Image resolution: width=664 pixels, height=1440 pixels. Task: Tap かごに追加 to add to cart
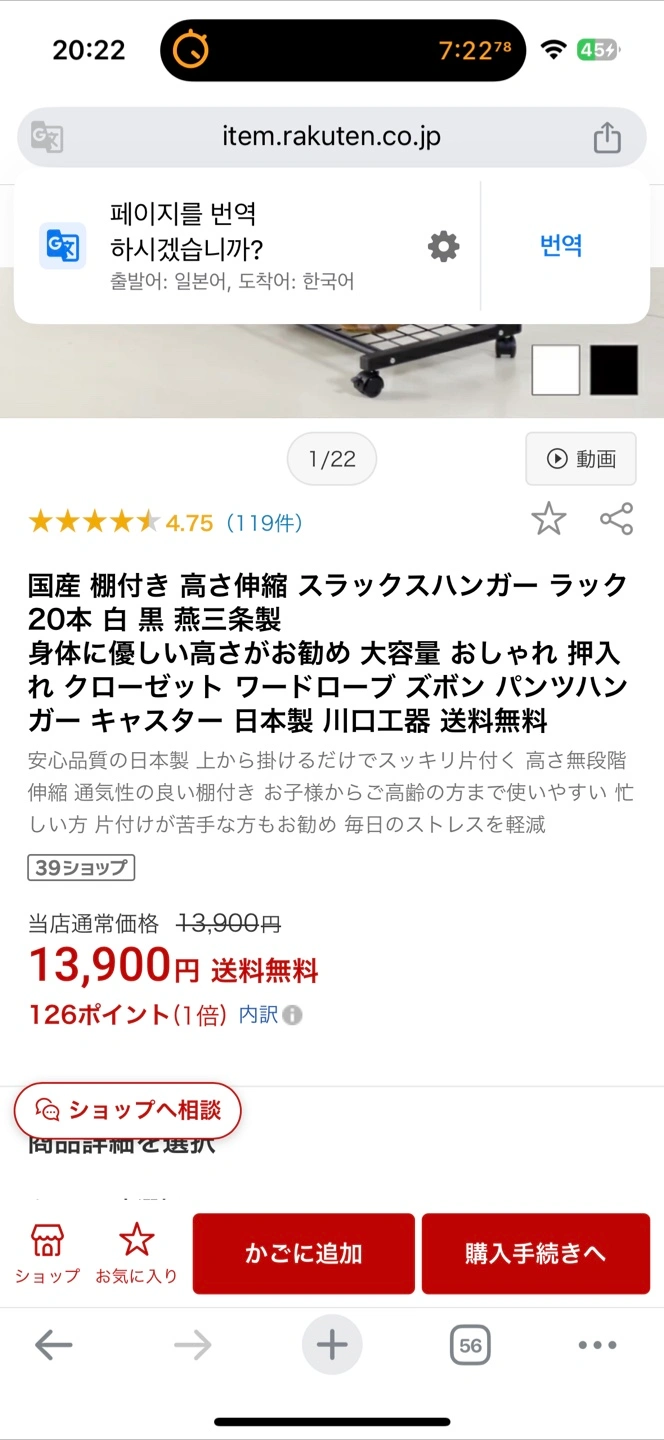303,1253
